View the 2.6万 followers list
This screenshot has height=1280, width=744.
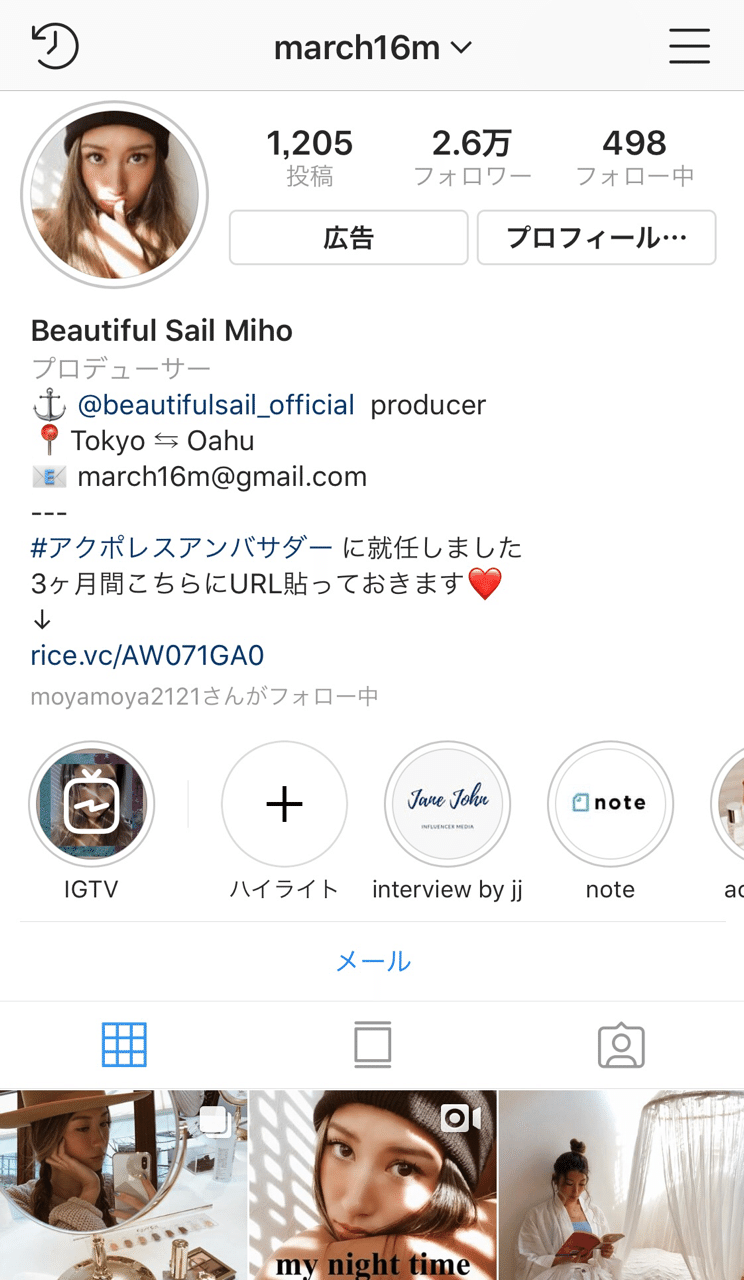(472, 157)
